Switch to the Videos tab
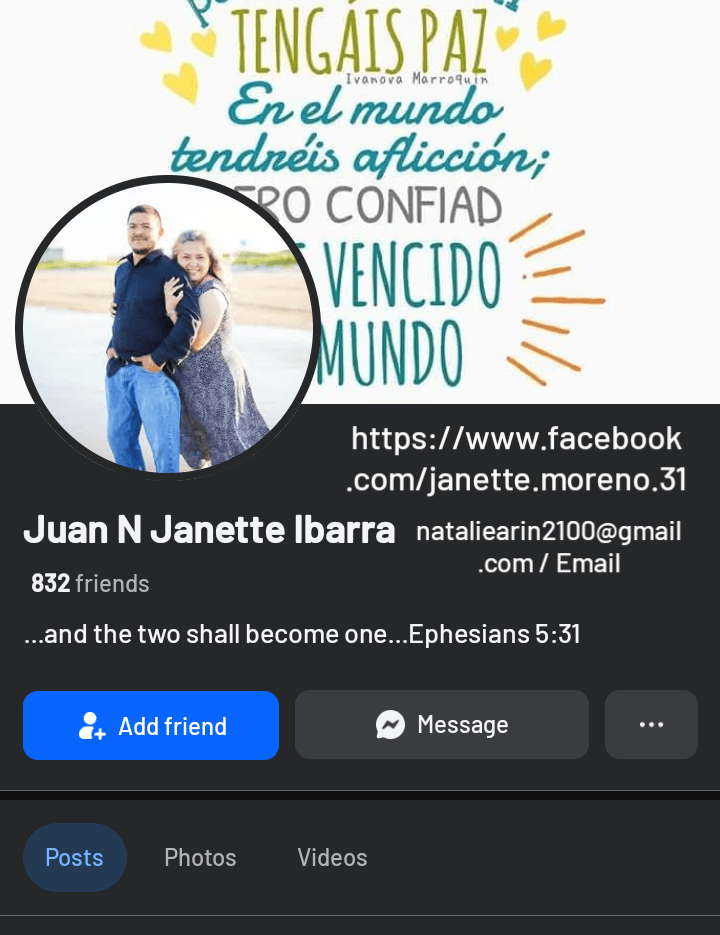Screen dimensions: 720x935 [332, 857]
